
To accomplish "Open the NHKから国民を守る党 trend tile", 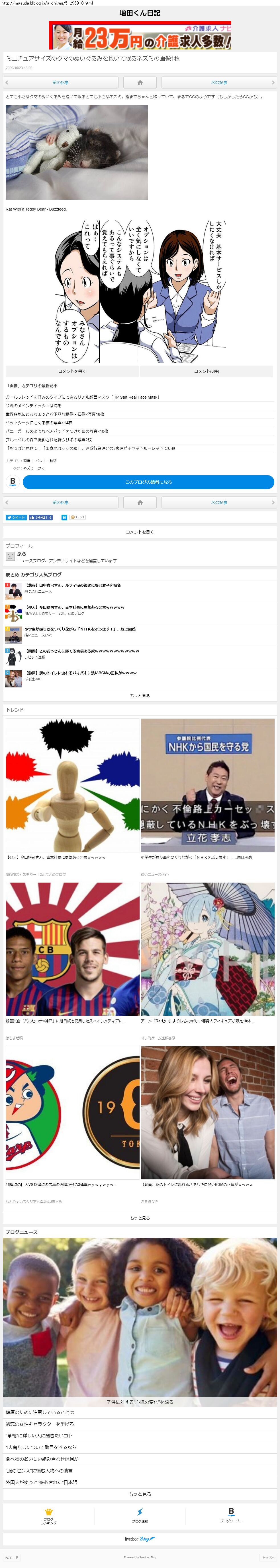I will coord(207,785).
